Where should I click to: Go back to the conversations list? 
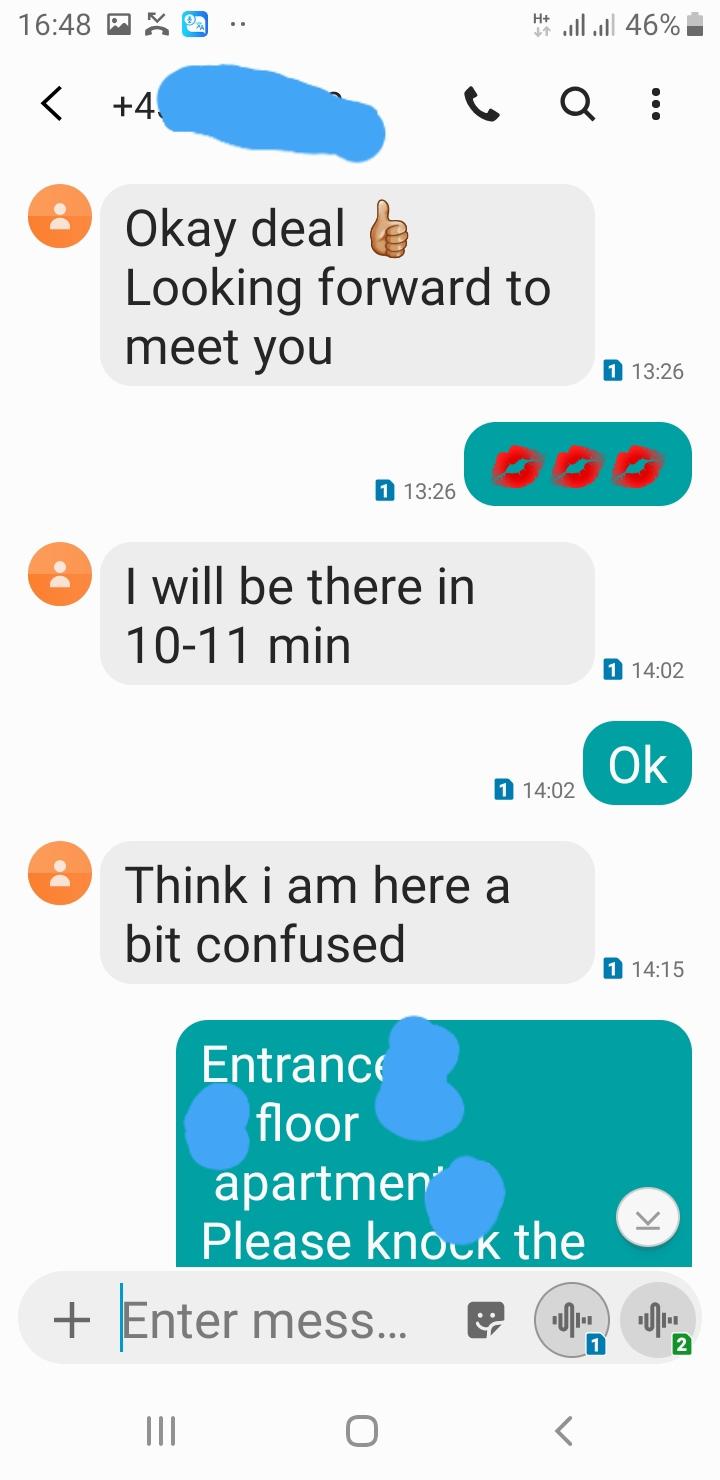pos(52,104)
